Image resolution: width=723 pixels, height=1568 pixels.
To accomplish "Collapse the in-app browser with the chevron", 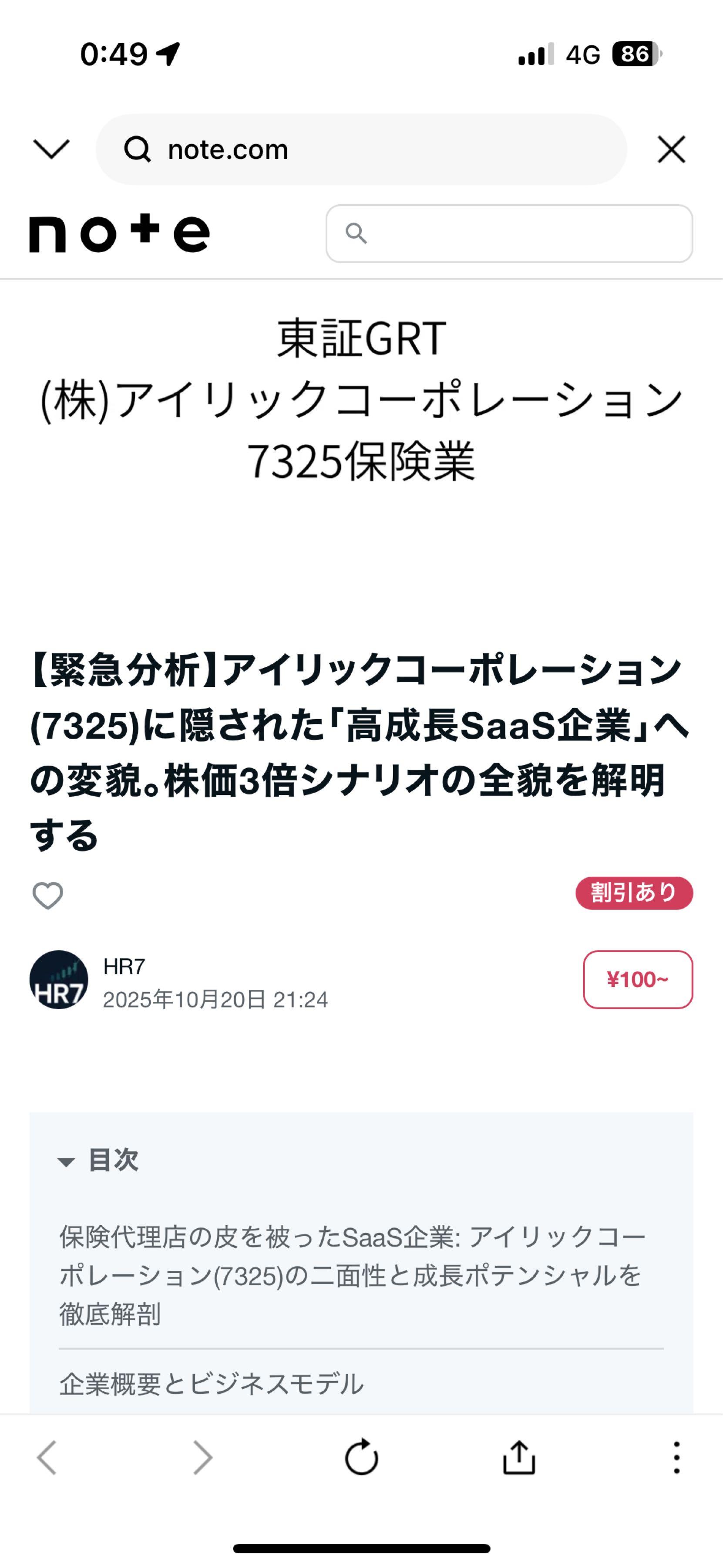I will 51,149.
